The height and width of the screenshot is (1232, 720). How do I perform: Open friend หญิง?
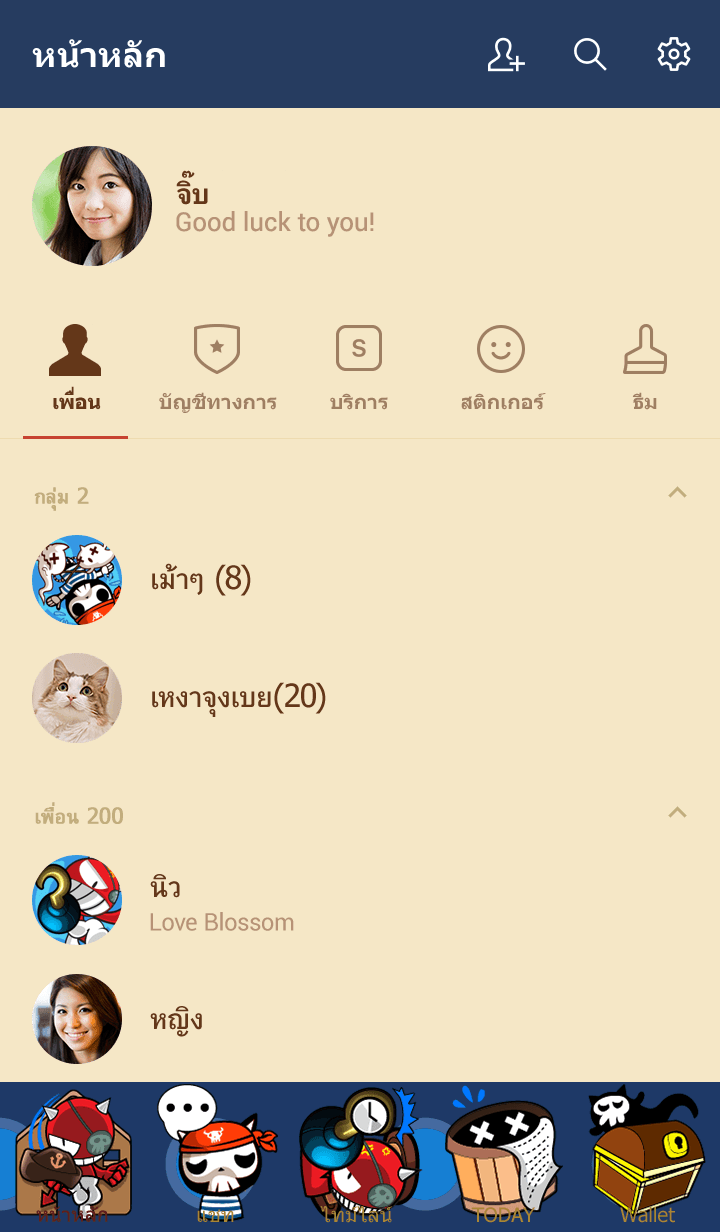pyautogui.click(x=176, y=1019)
